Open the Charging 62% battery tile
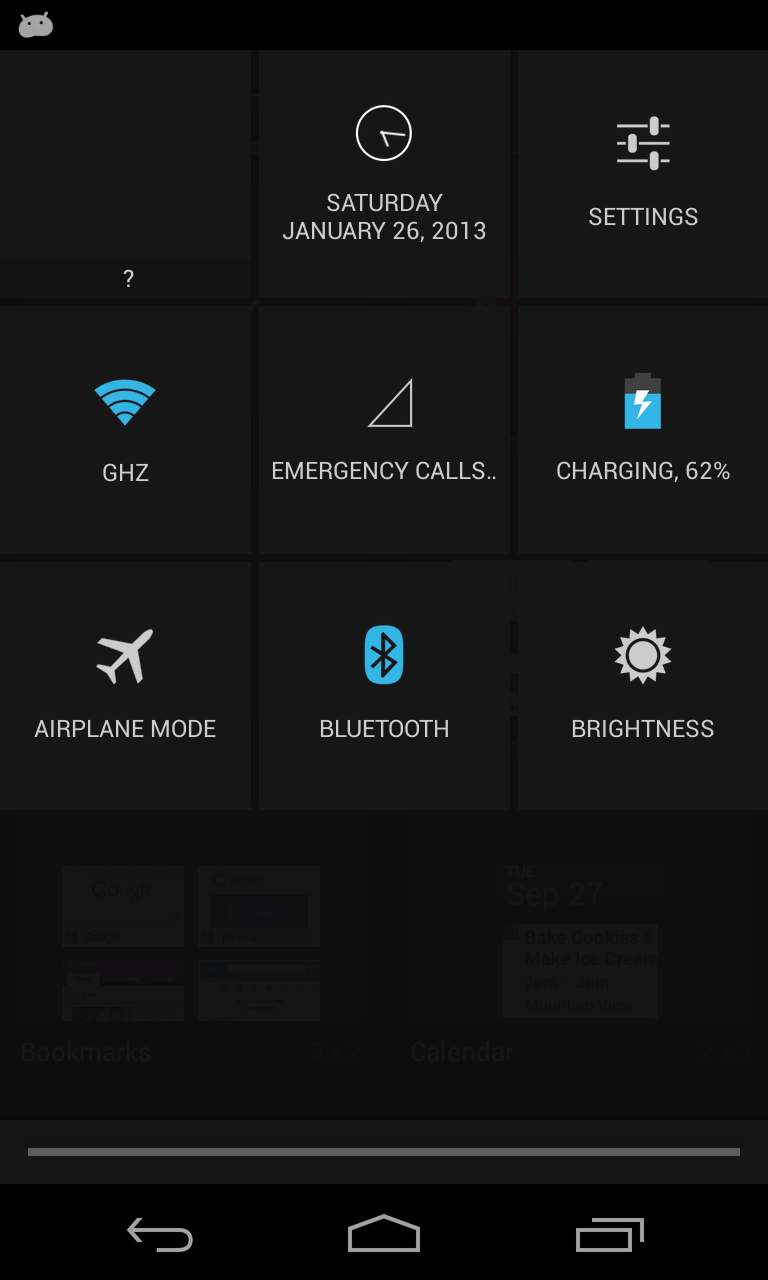Image resolution: width=768 pixels, height=1280 pixels. (643, 429)
